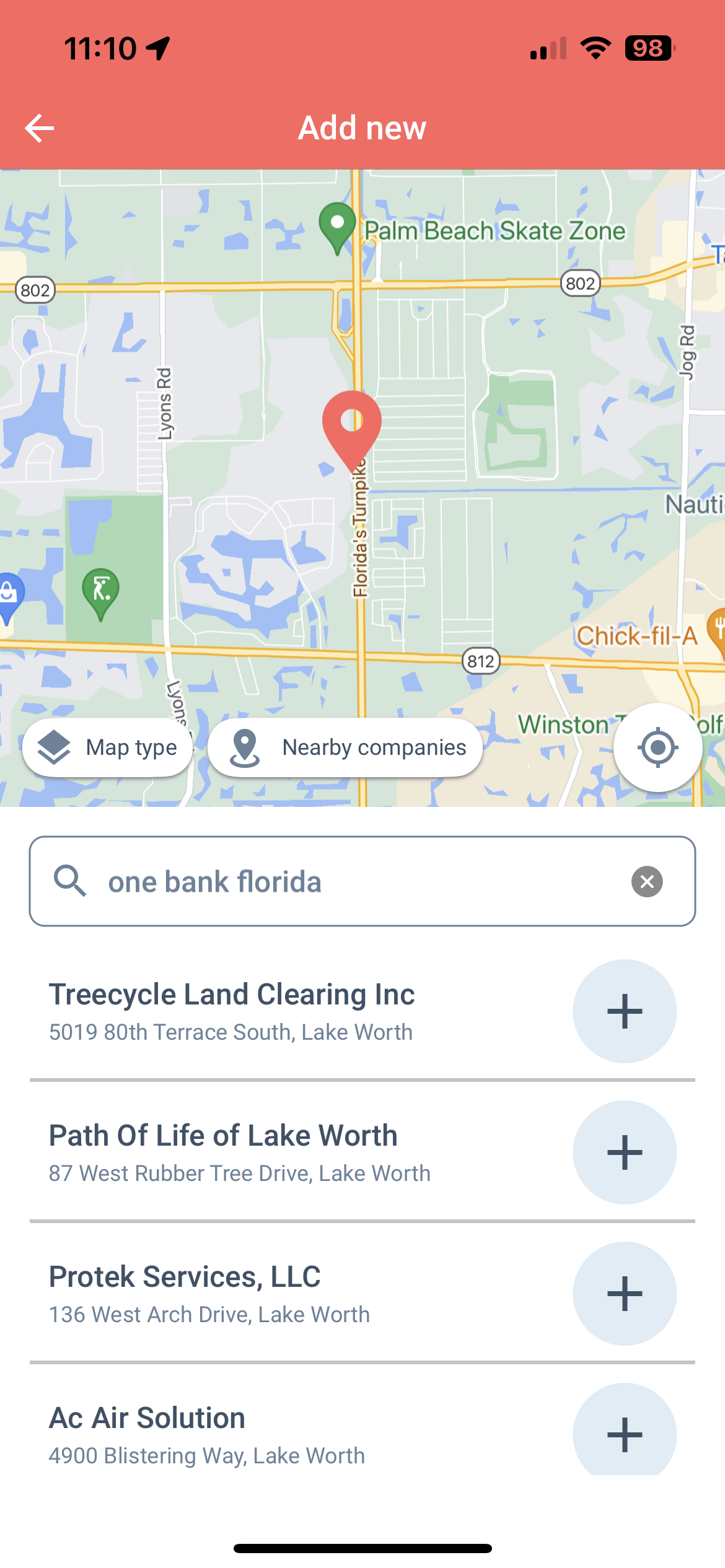Show Nearby companies on the map
Image resolution: width=725 pixels, height=1568 pixels.
pyautogui.click(x=345, y=747)
